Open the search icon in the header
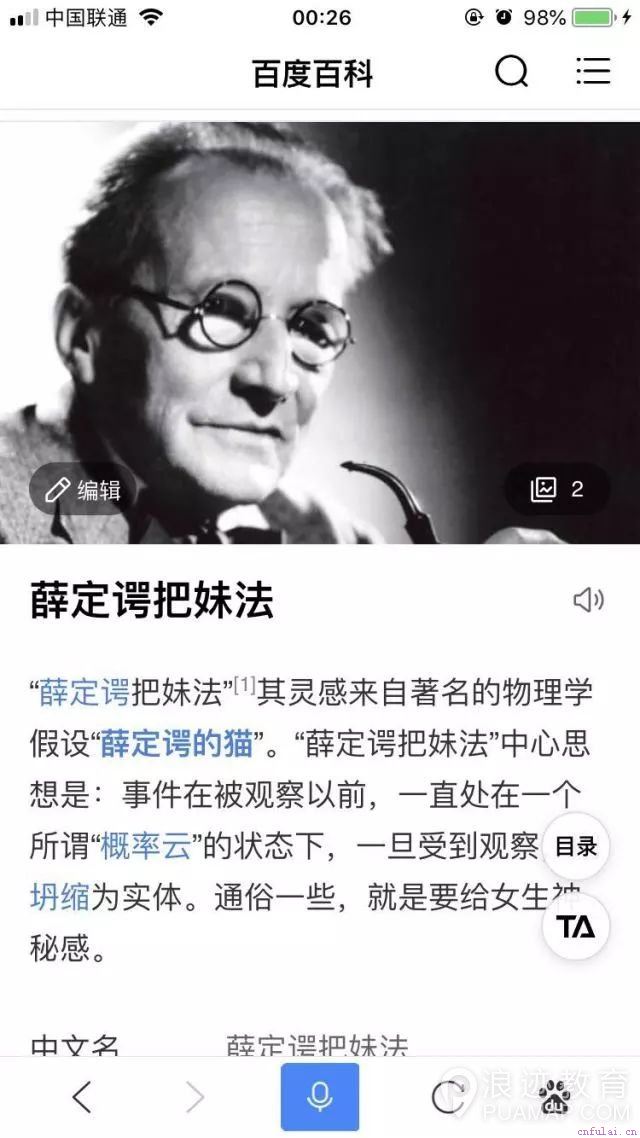This screenshot has height=1138, width=640. click(x=511, y=72)
